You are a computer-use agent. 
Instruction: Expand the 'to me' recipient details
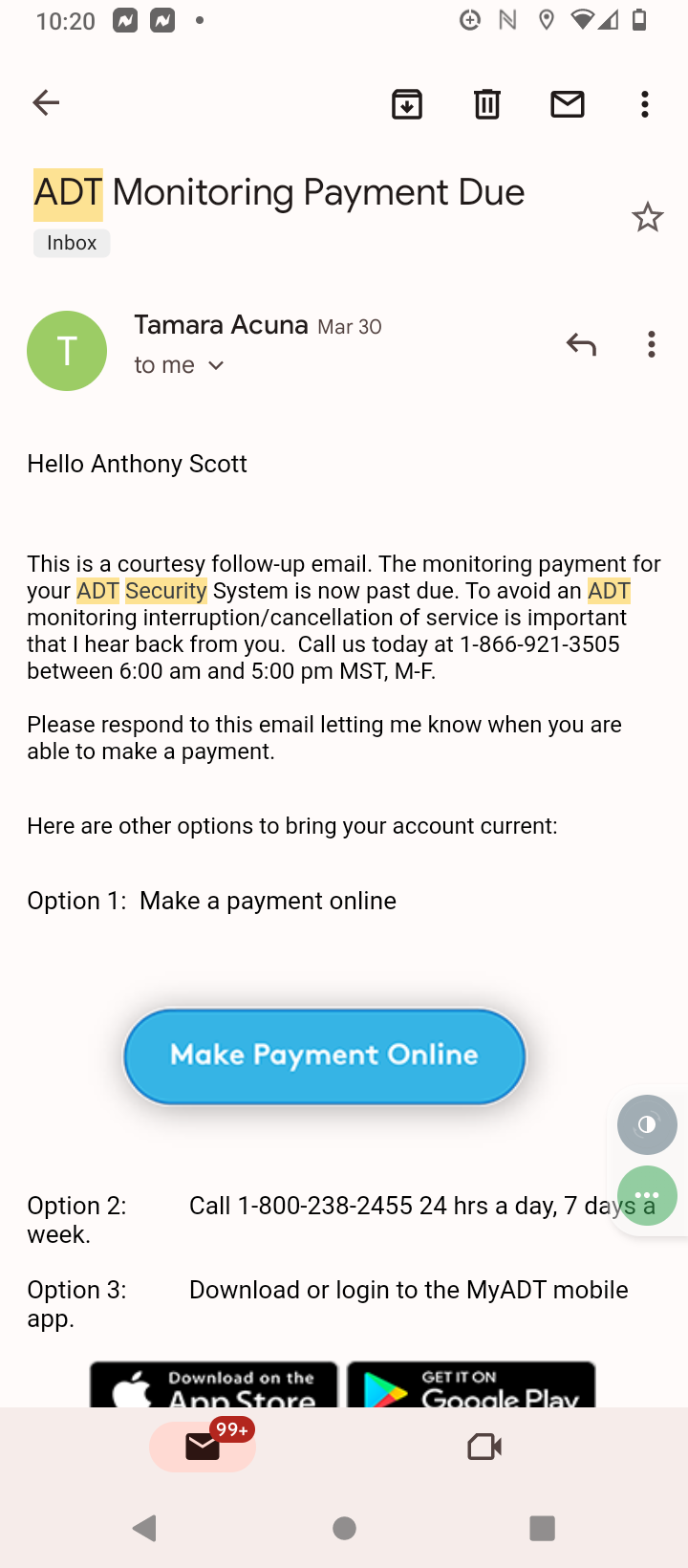pyautogui.click(x=180, y=365)
